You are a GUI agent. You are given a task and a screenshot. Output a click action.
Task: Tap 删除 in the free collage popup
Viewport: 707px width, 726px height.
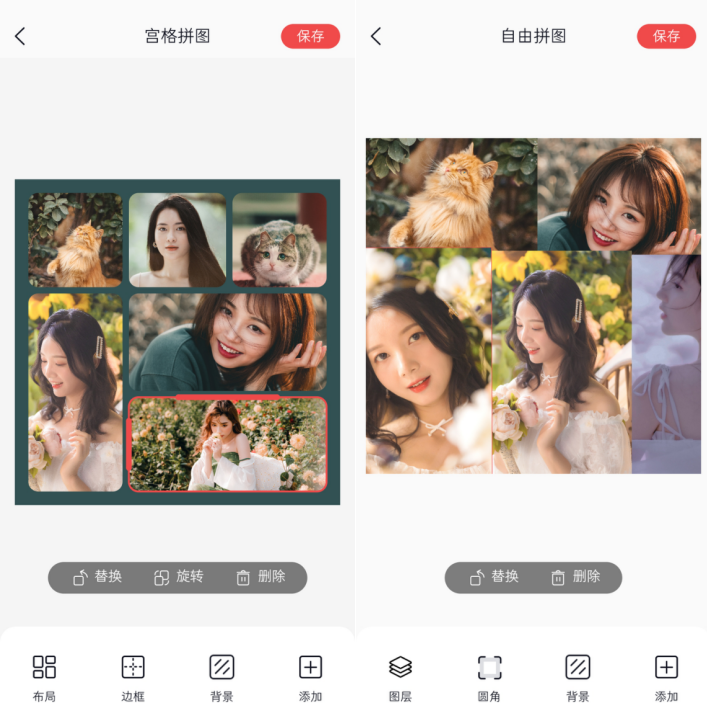pyautogui.click(x=575, y=577)
